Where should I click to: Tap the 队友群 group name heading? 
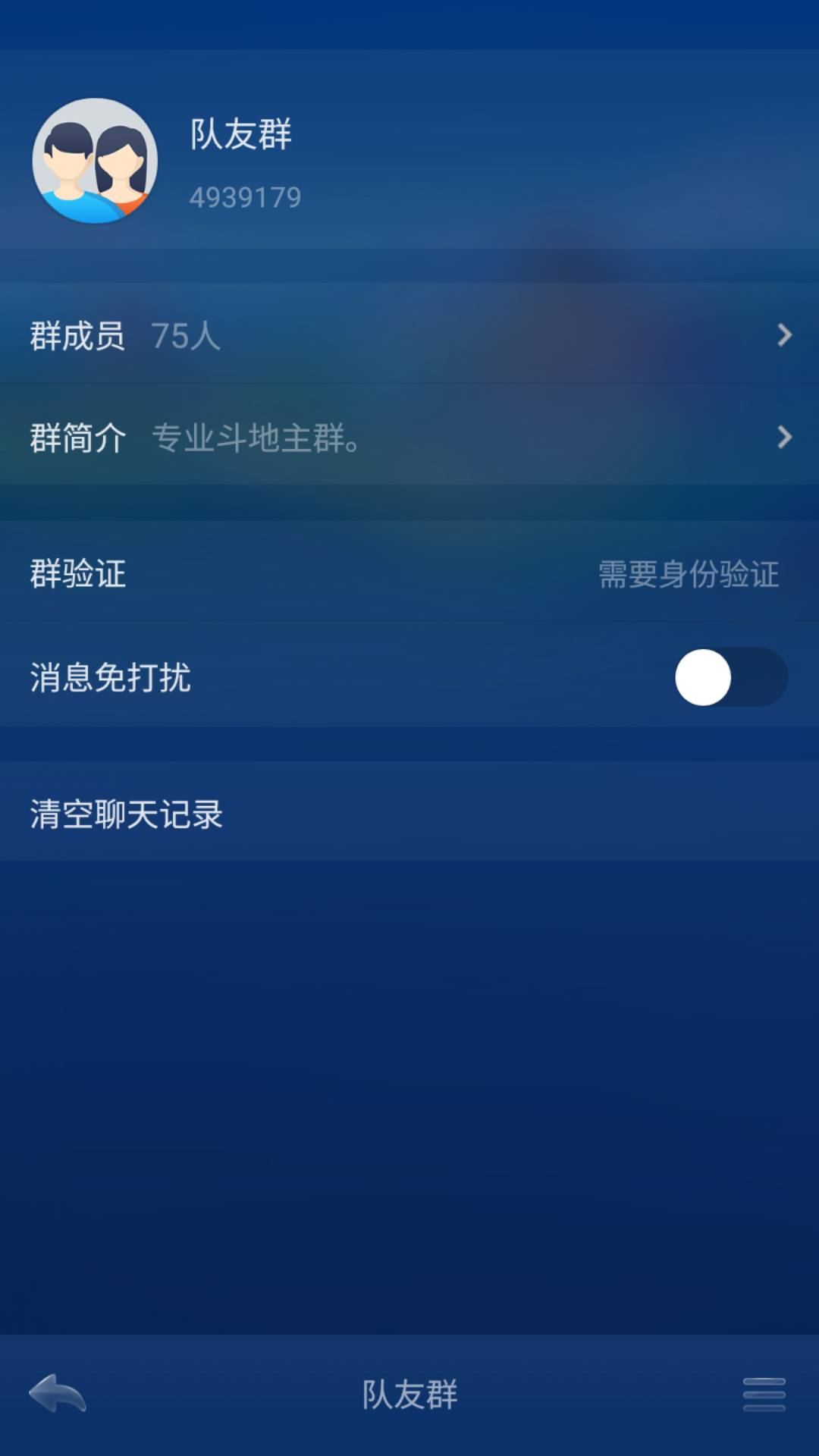pos(239,135)
